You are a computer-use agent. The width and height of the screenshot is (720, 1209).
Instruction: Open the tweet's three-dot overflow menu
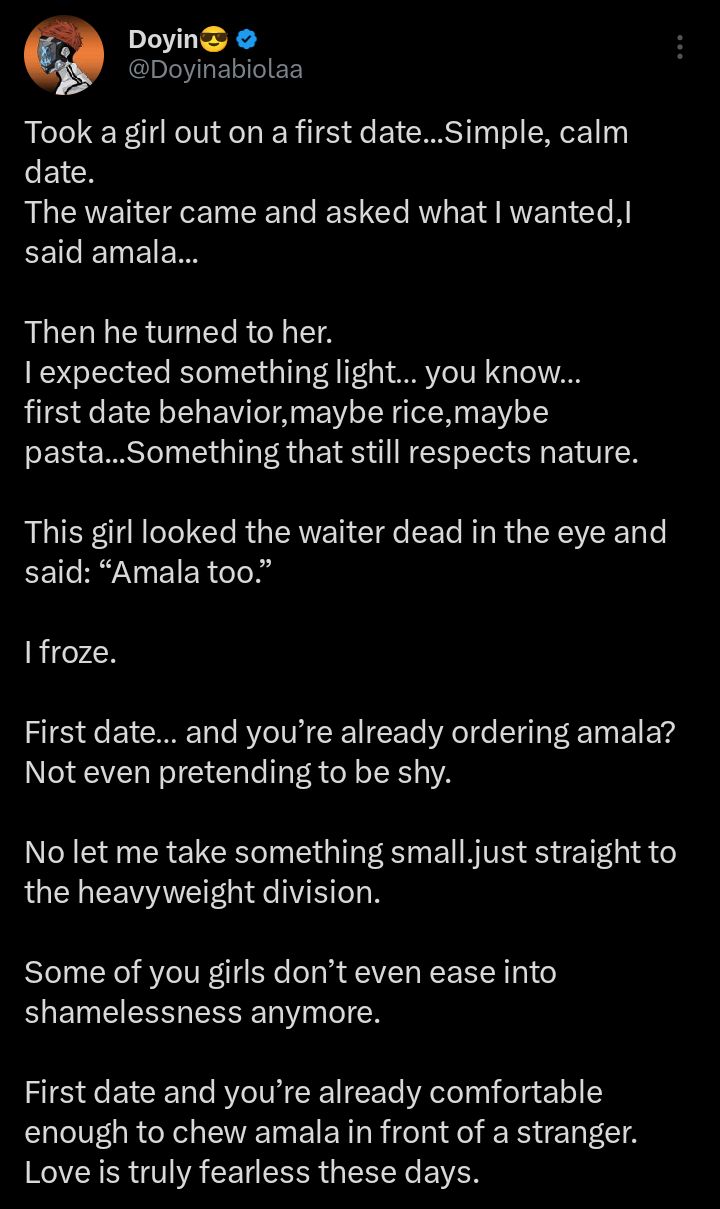(680, 47)
